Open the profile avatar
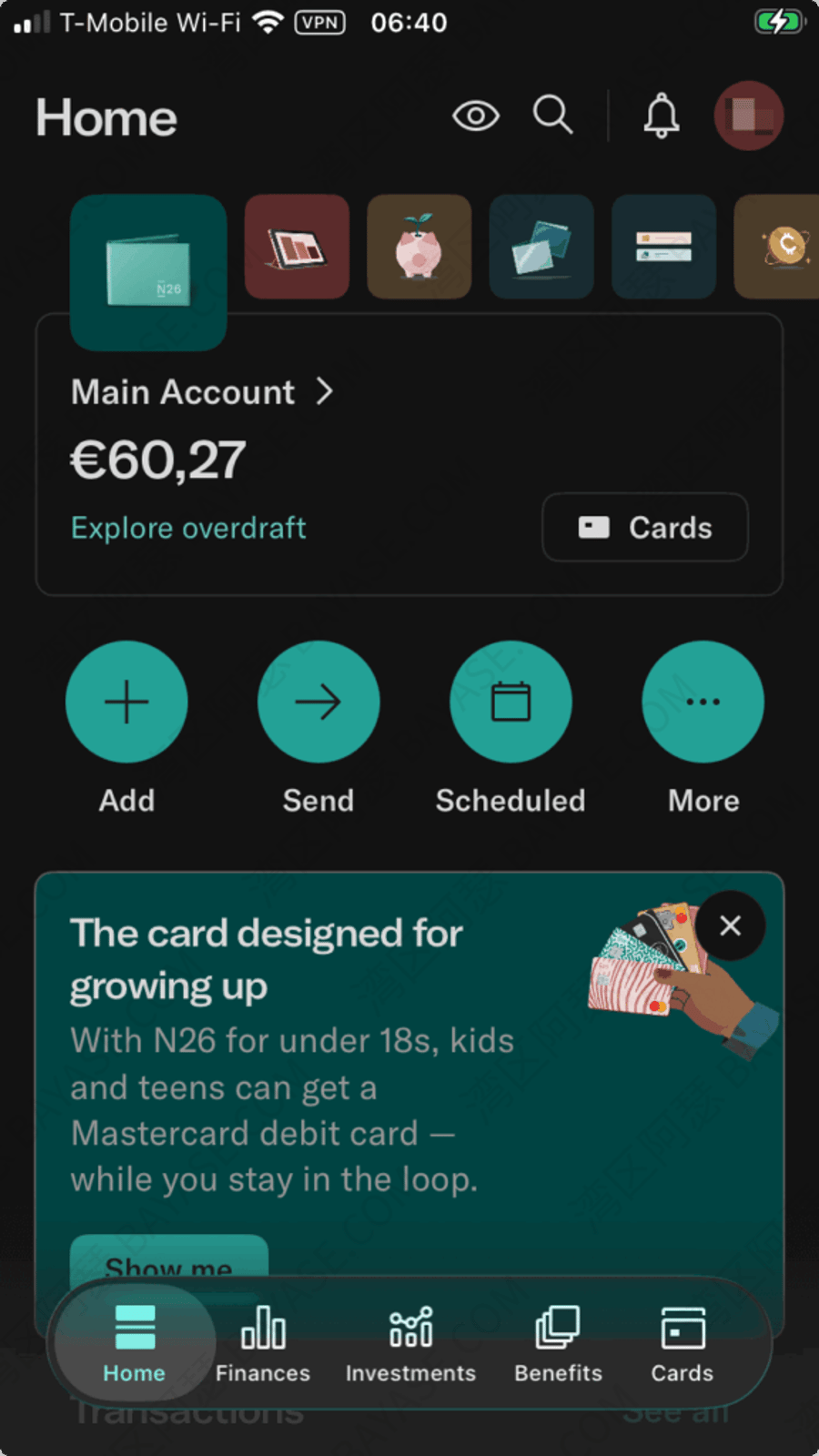The image size is (819, 1456). [x=748, y=116]
